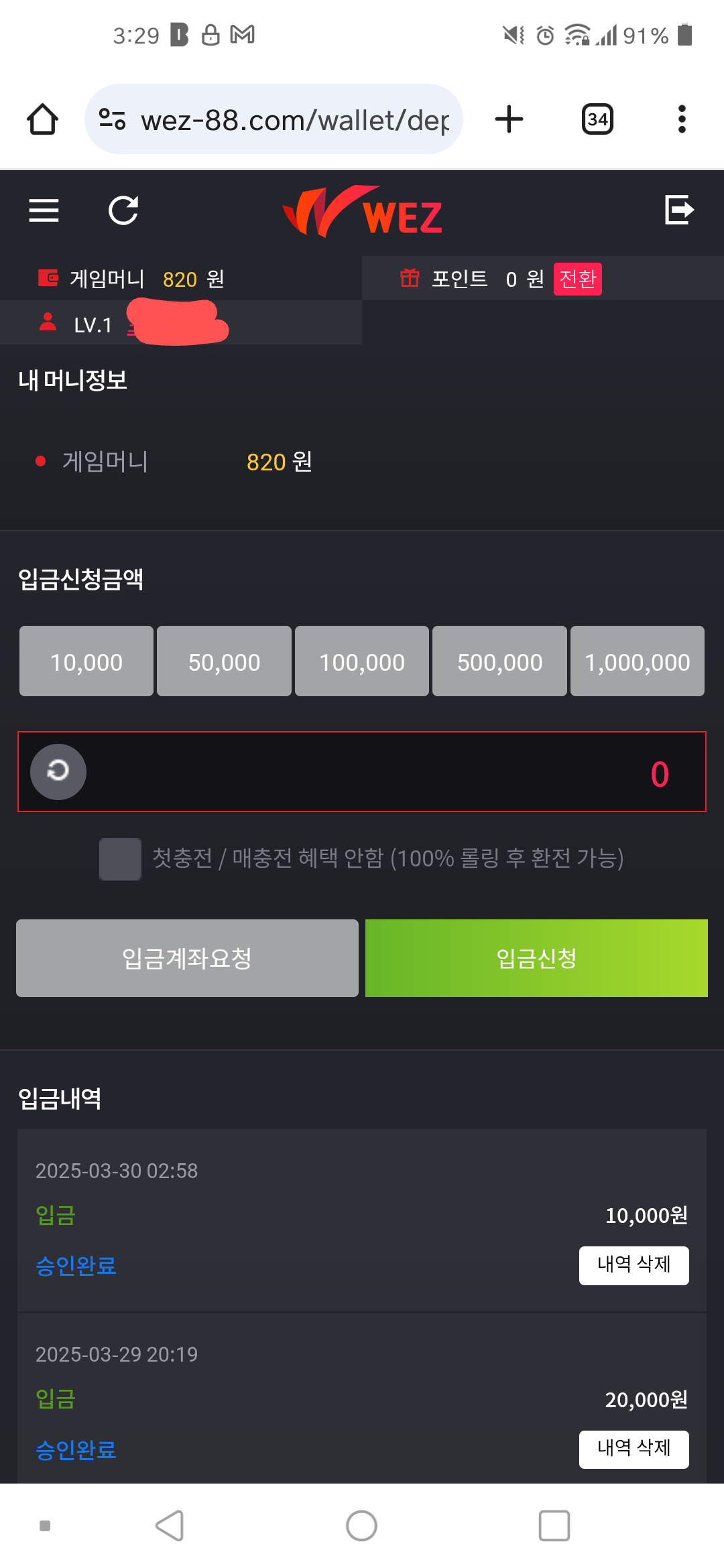Open a new browser tab
This screenshot has height=1568, width=724.
point(509,119)
